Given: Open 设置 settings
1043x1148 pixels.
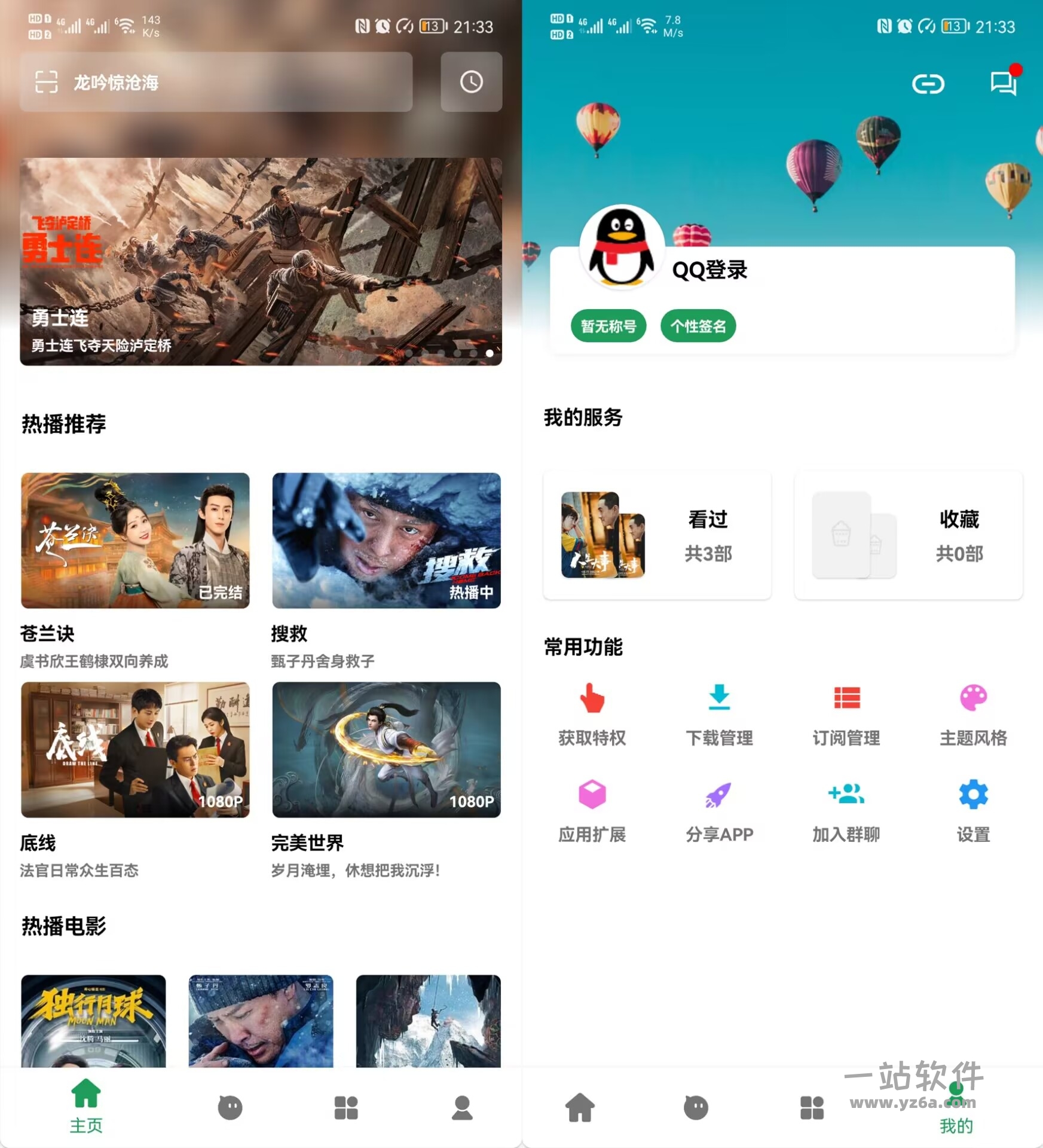Looking at the screenshot, I should coord(973,810).
